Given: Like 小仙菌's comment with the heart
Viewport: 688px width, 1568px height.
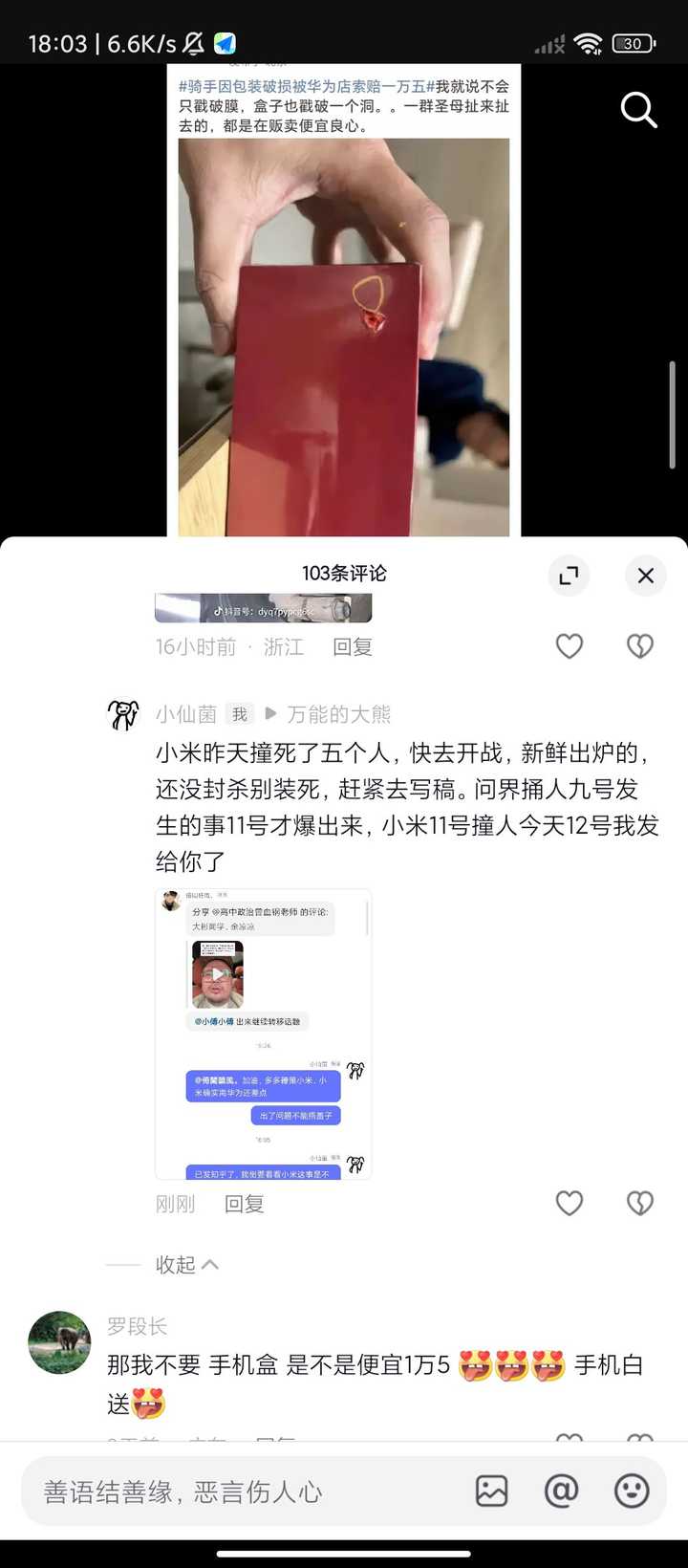Looking at the screenshot, I should point(569,1203).
